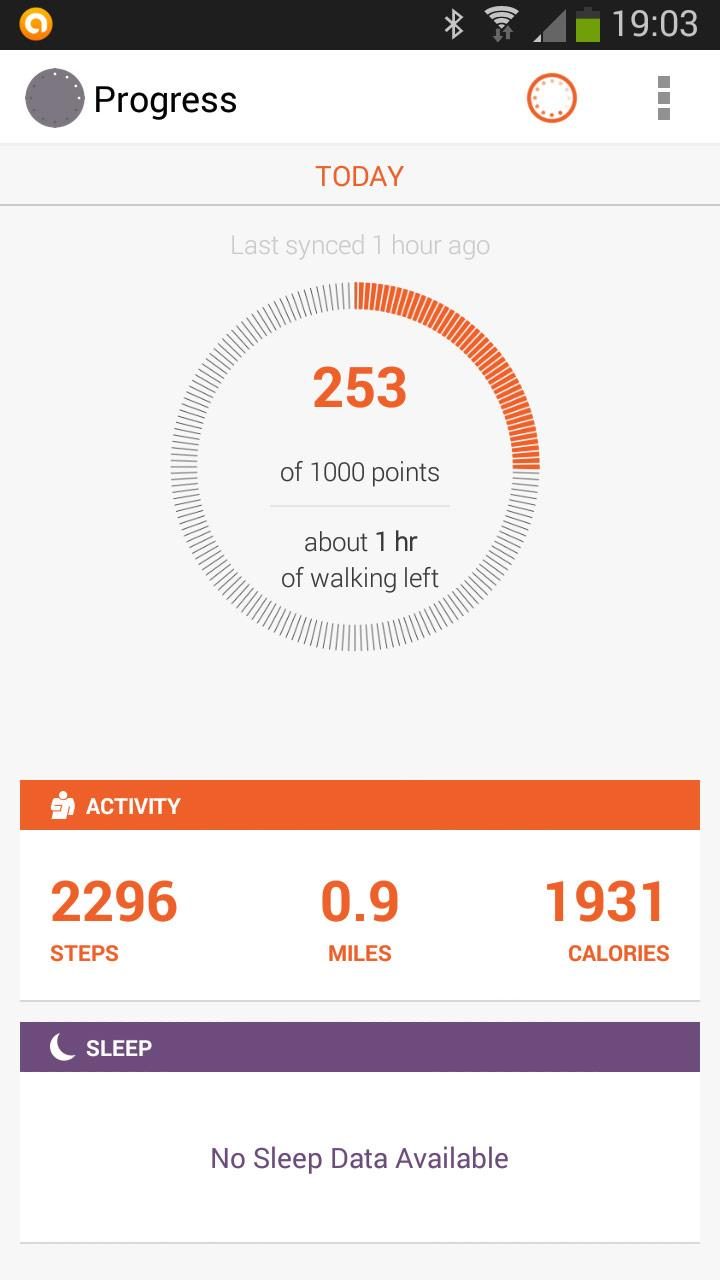This screenshot has height=1280, width=720.
Task: Open the overflow menu
Action: pos(664,98)
